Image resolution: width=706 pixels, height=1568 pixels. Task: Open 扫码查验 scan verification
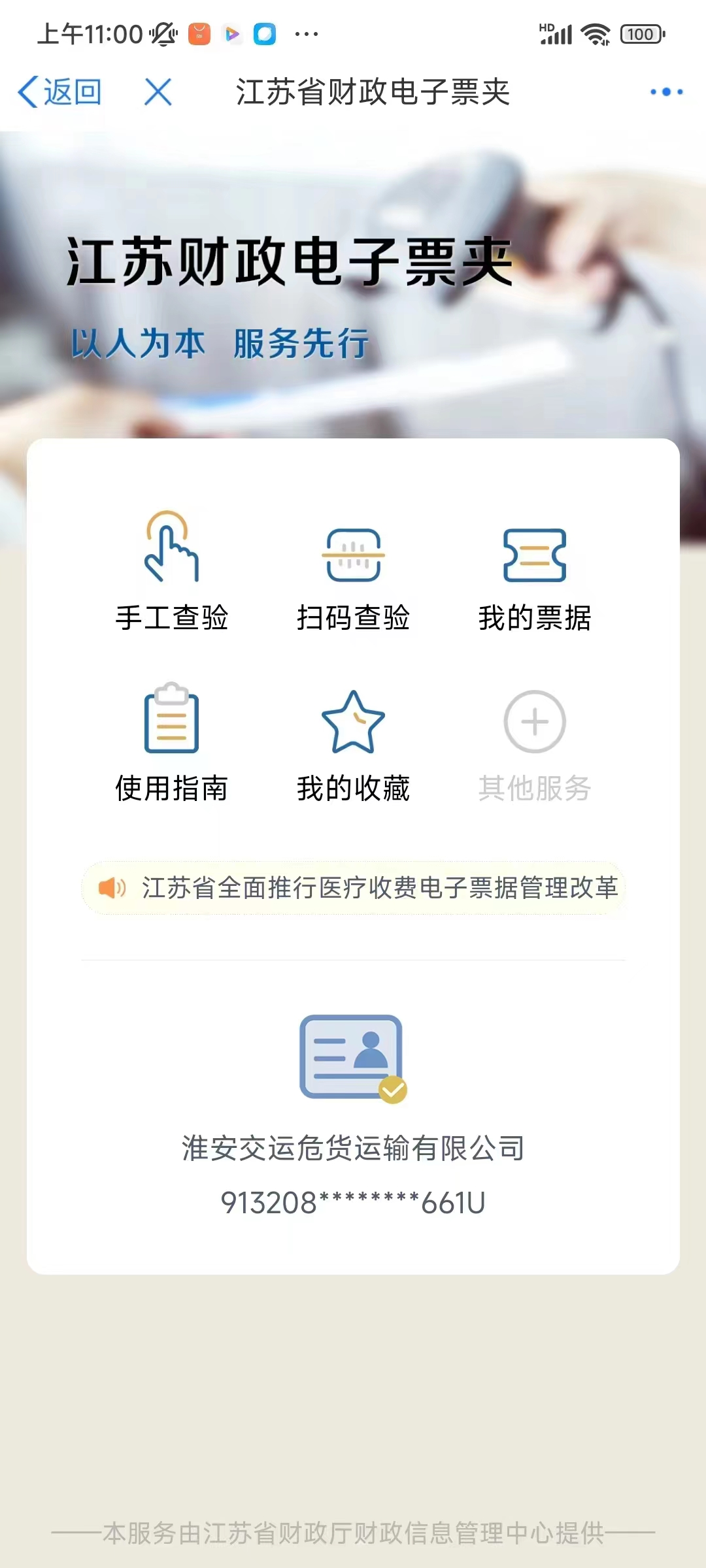353,571
